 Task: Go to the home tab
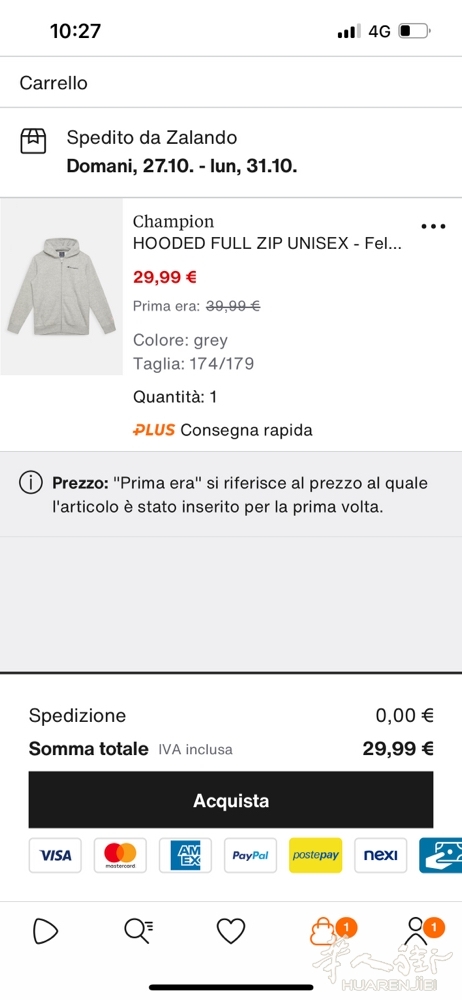(45, 932)
